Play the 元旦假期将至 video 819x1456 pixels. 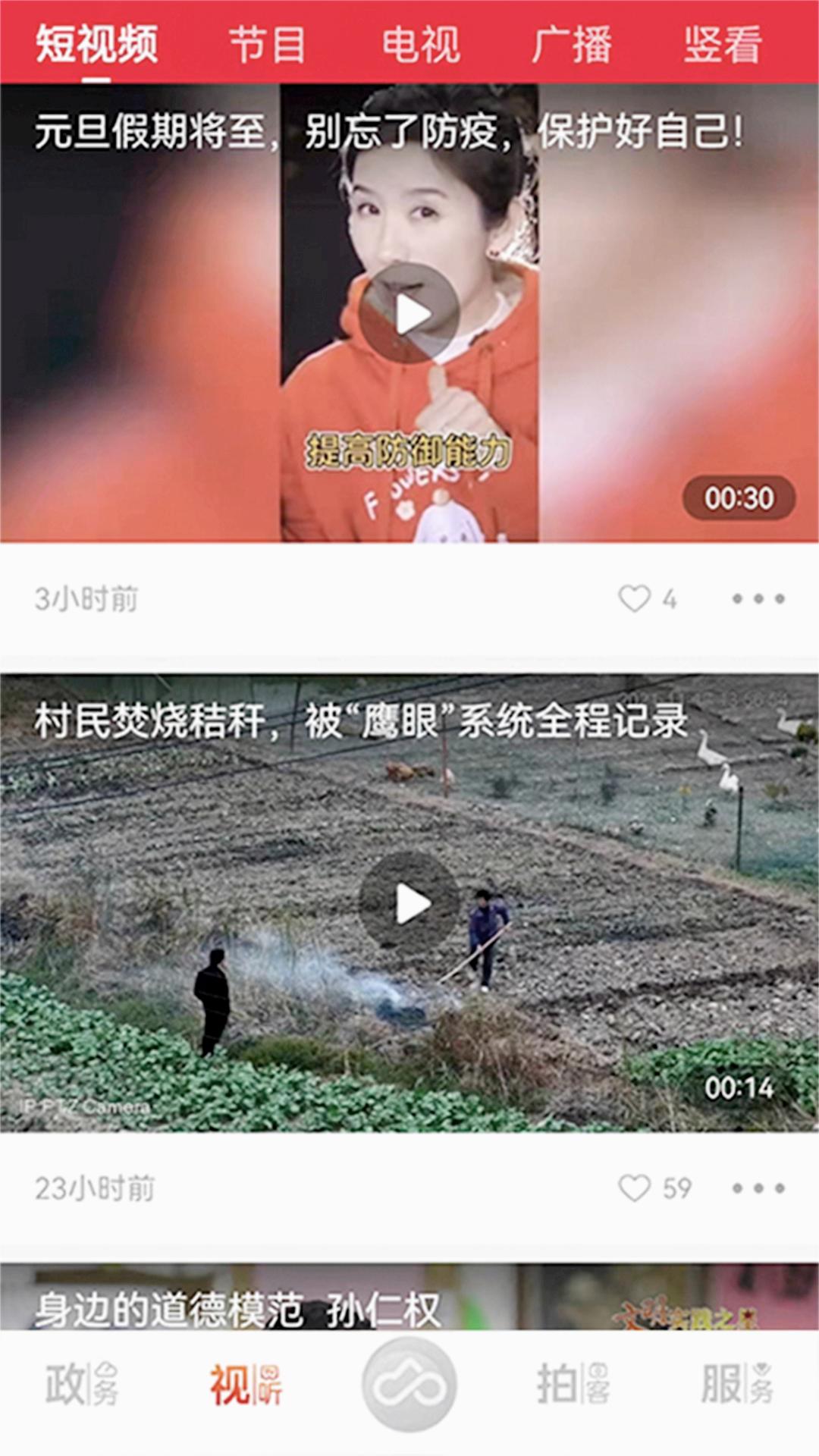point(409,313)
